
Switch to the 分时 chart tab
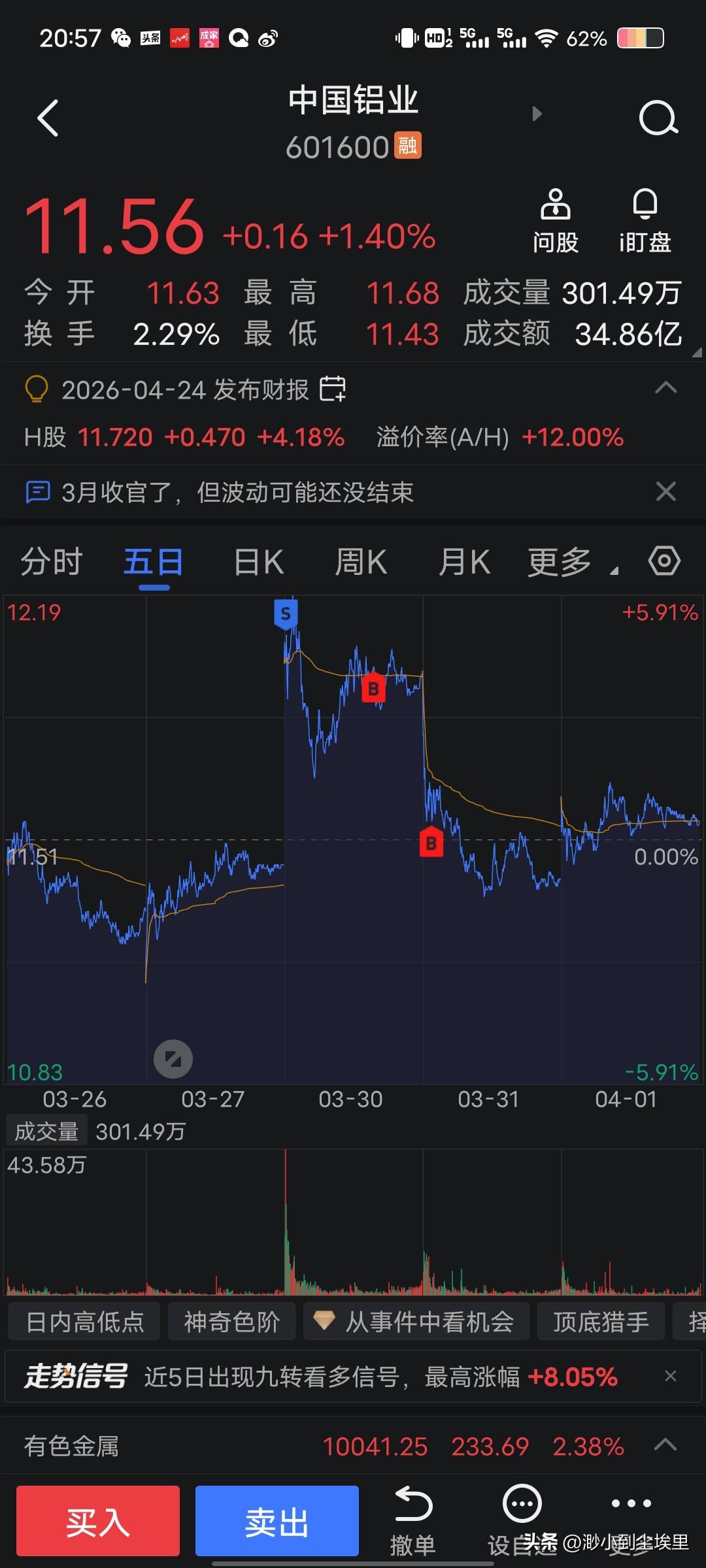pos(51,562)
